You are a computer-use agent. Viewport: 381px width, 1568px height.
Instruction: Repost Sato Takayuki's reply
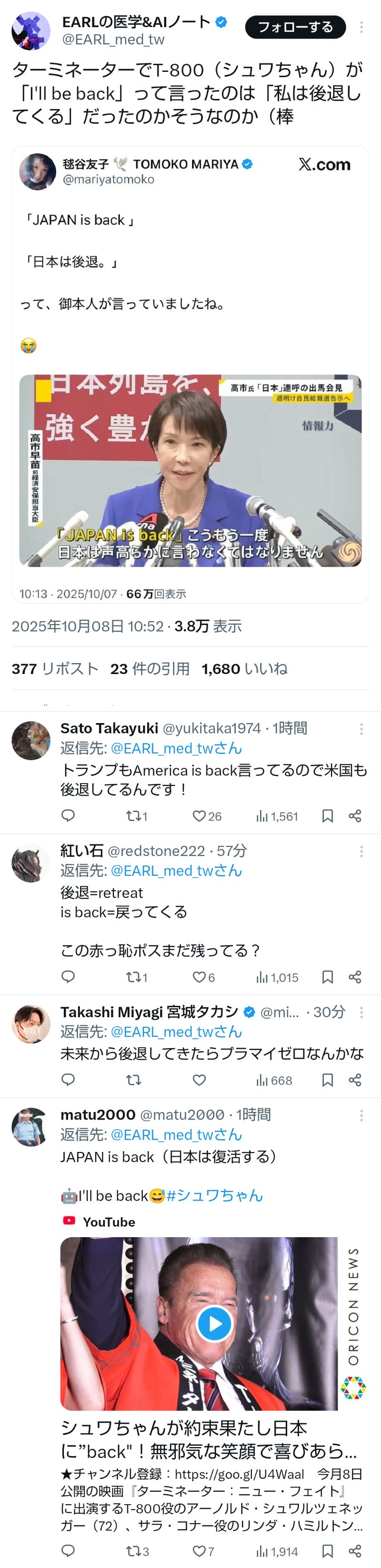(x=133, y=816)
